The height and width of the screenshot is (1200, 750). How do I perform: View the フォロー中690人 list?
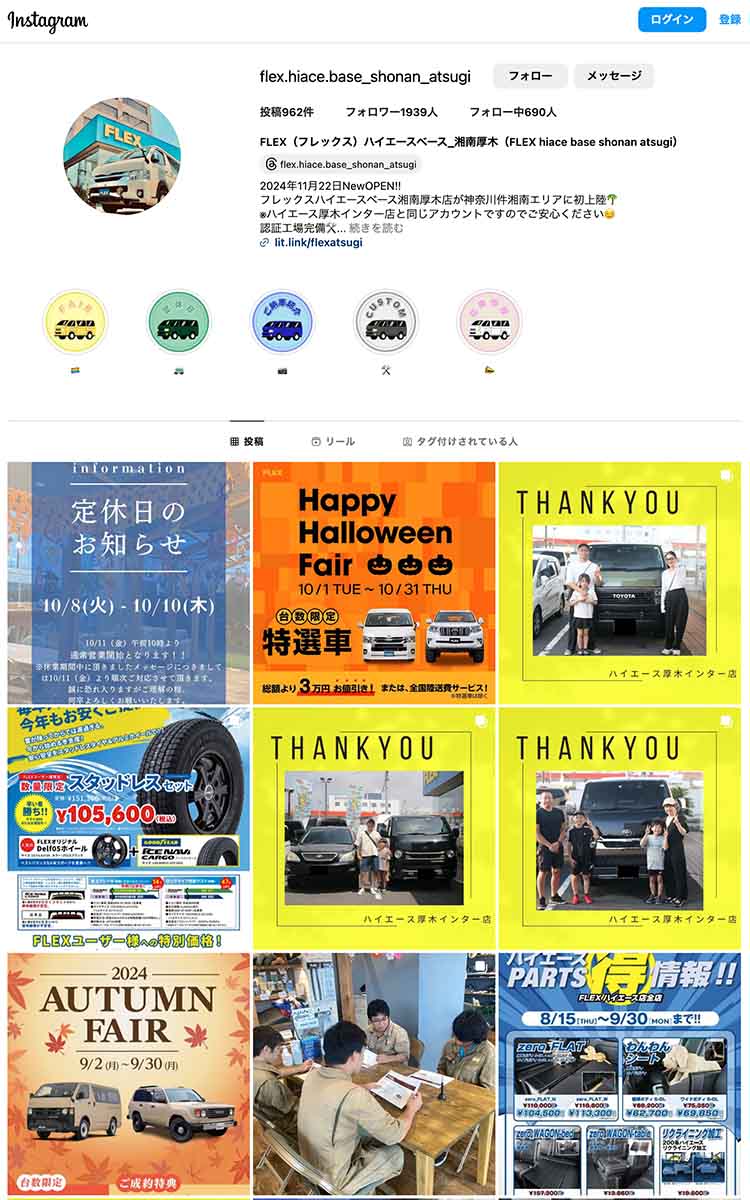pos(512,112)
